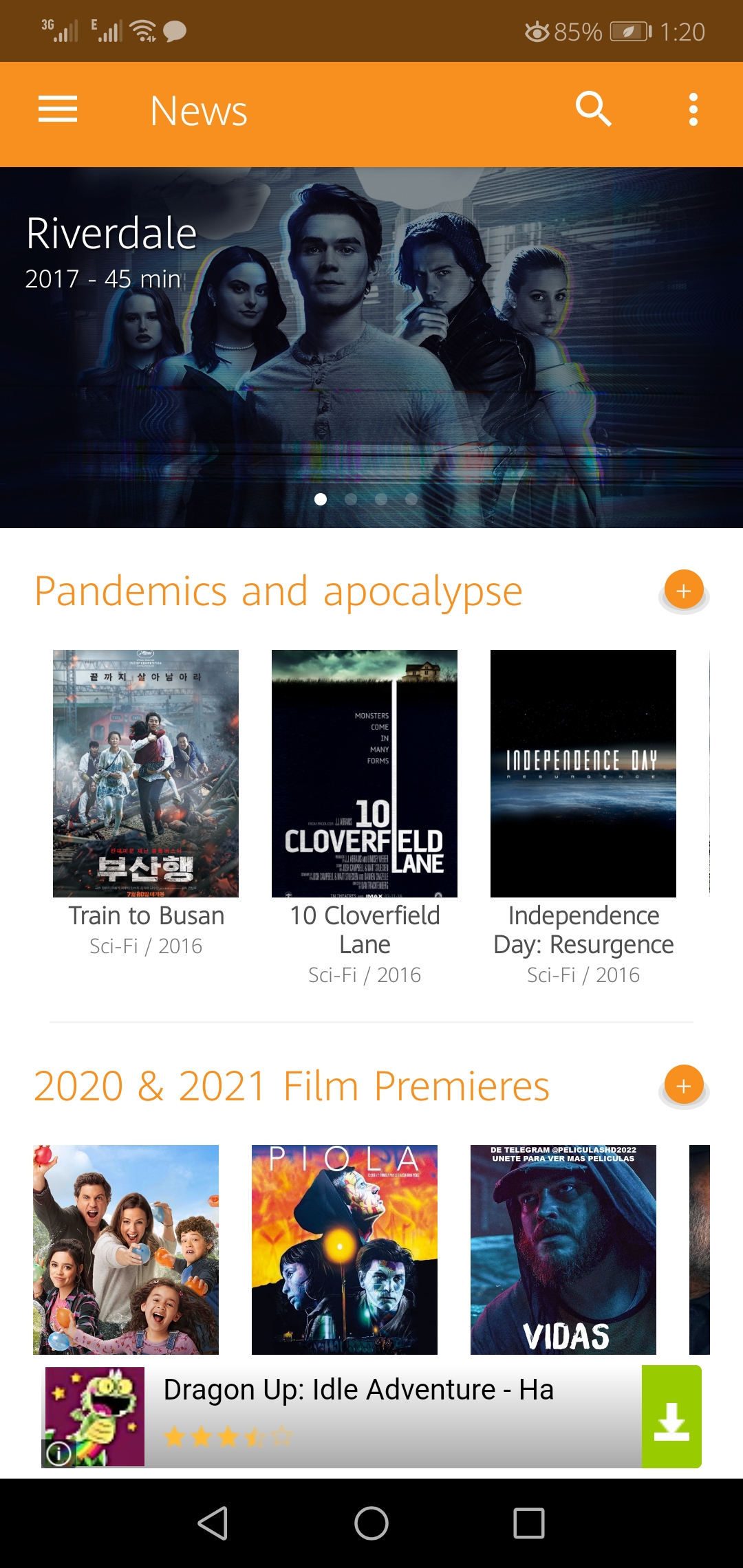Go back with the system back button
Image resolution: width=743 pixels, height=1568 pixels.
pyautogui.click(x=213, y=1523)
